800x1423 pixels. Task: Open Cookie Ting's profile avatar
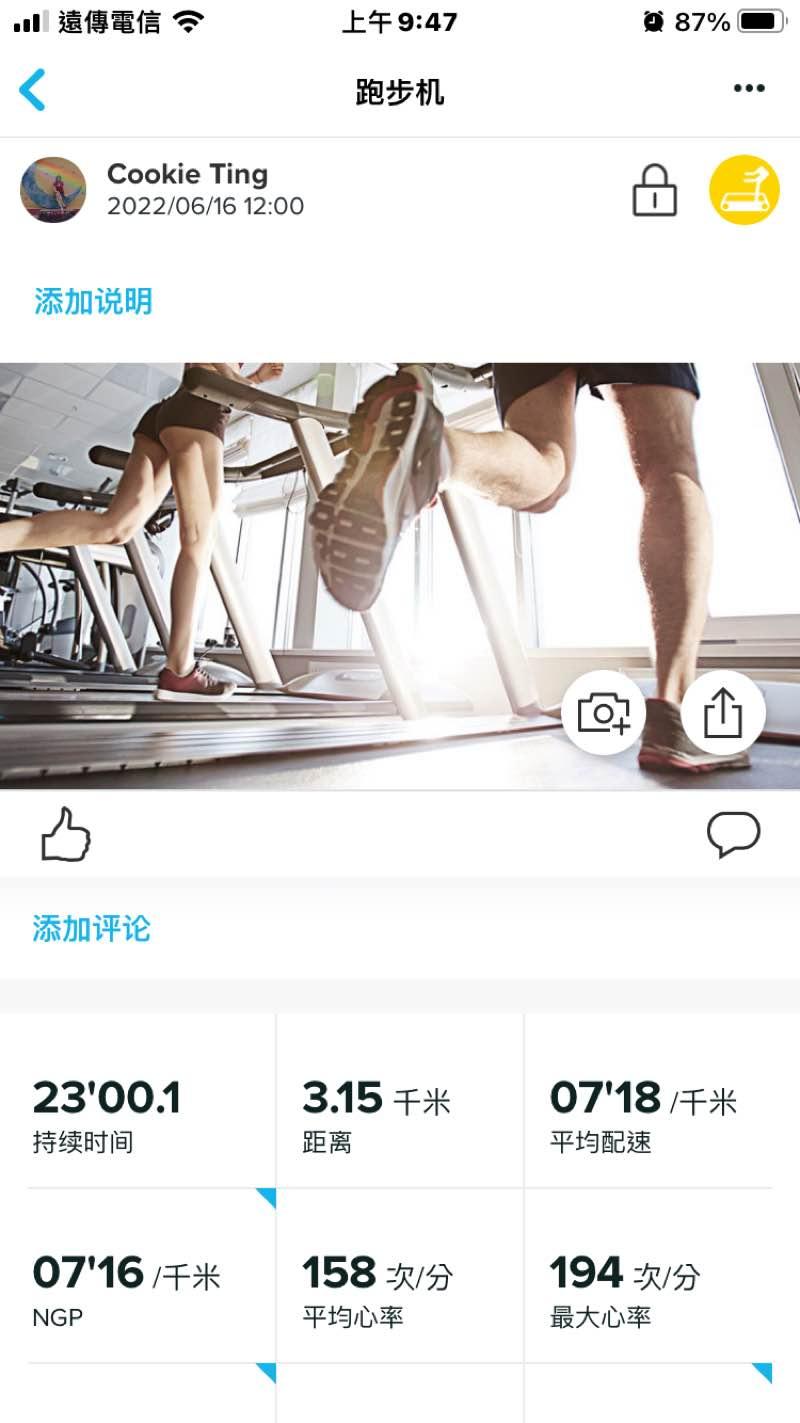tap(53, 190)
